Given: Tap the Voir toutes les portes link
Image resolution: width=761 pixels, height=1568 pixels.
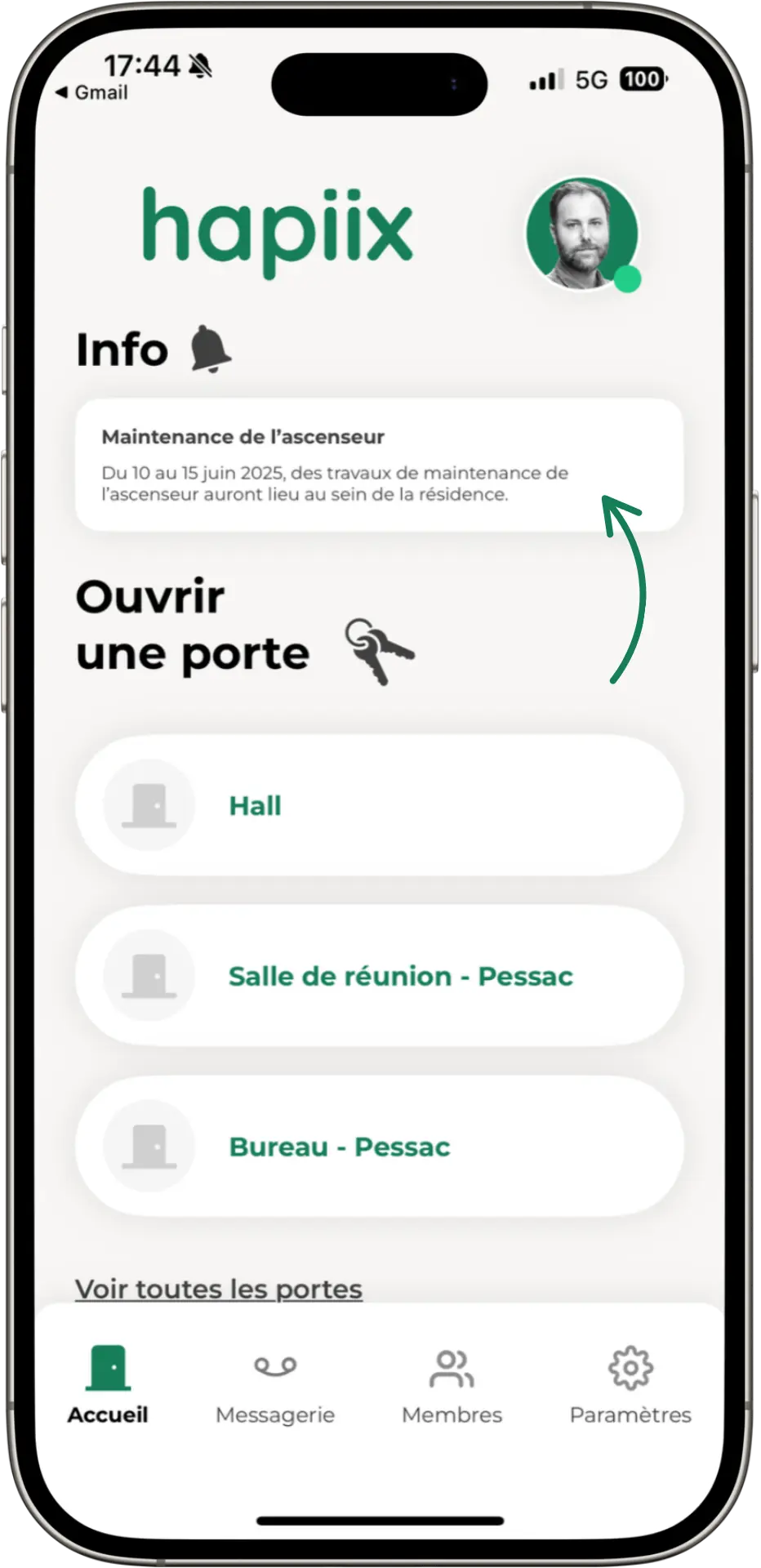Looking at the screenshot, I should pyautogui.click(x=219, y=1289).
